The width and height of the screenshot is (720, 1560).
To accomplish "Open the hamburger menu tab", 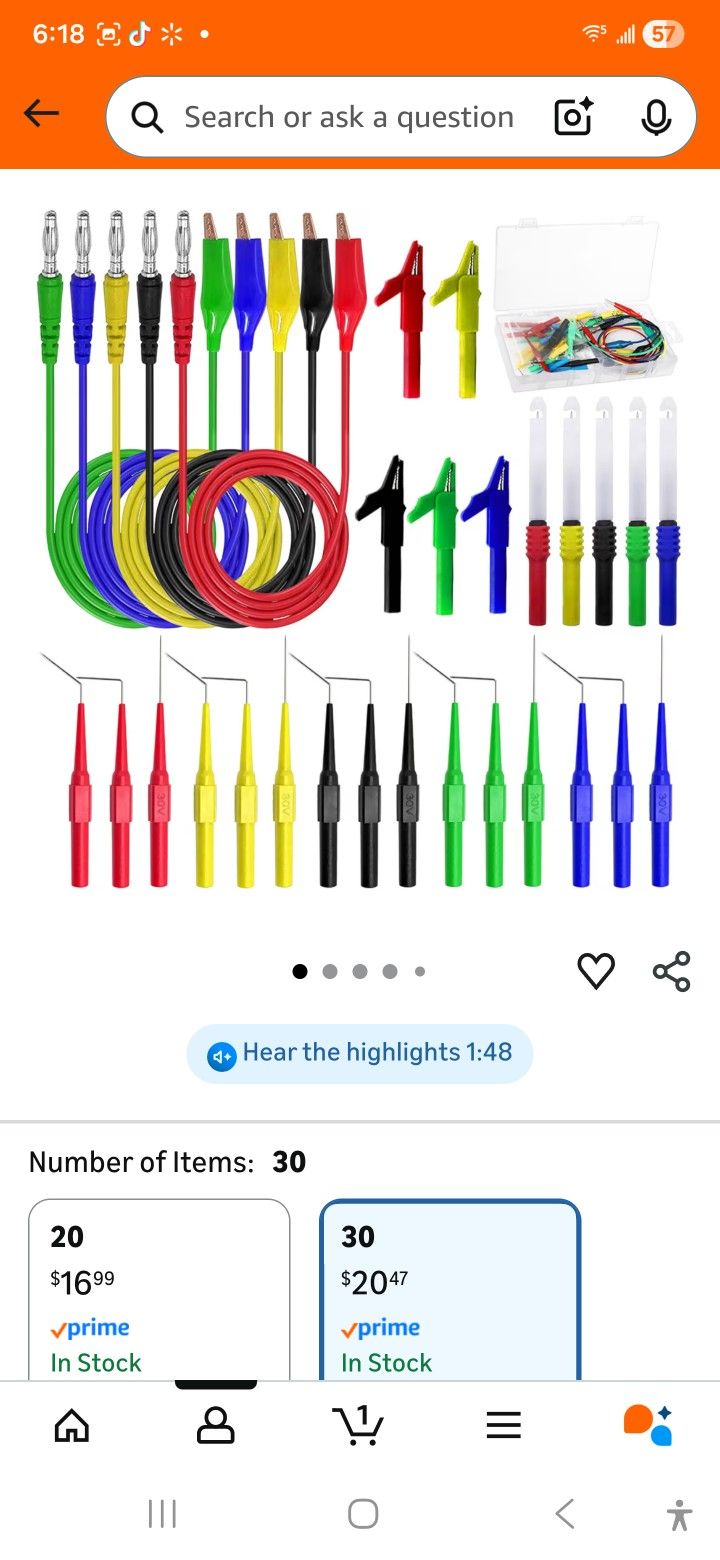I will click(x=504, y=1425).
